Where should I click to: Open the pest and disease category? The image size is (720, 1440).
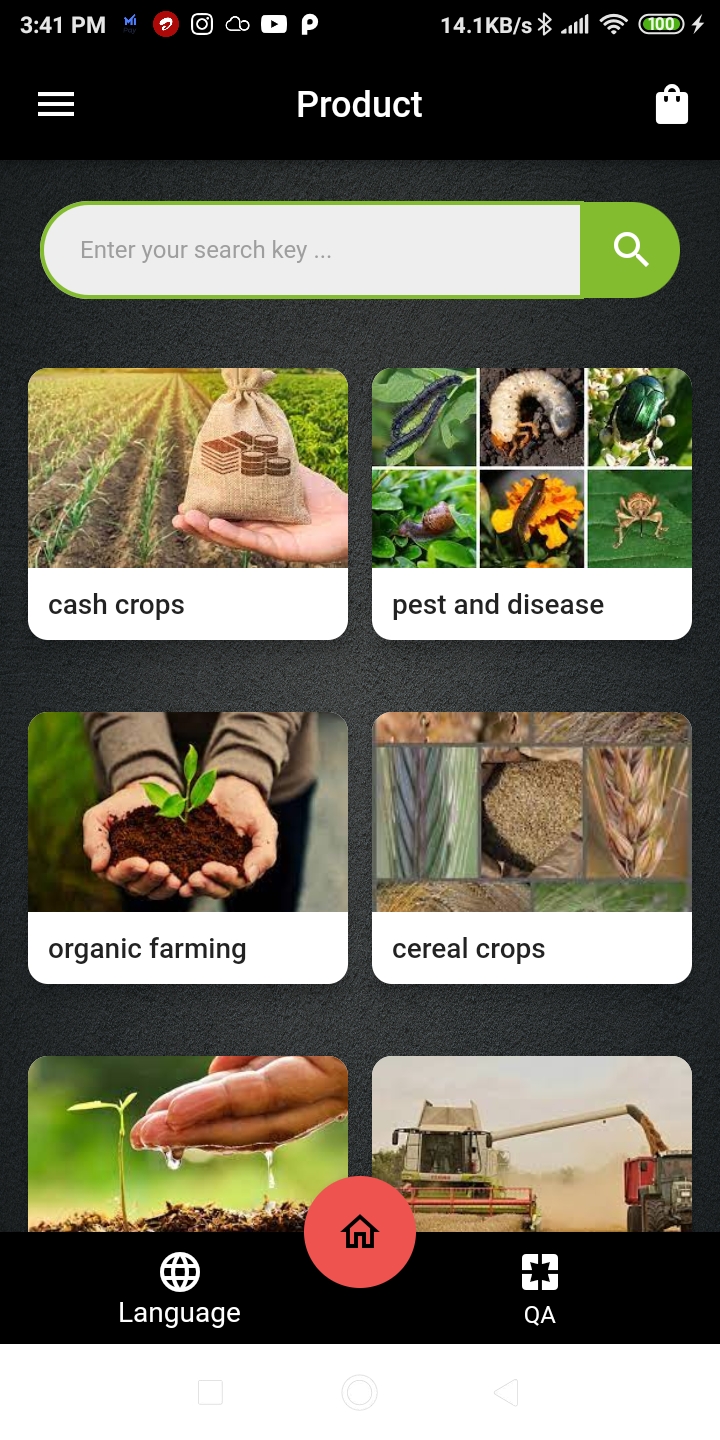click(532, 504)
